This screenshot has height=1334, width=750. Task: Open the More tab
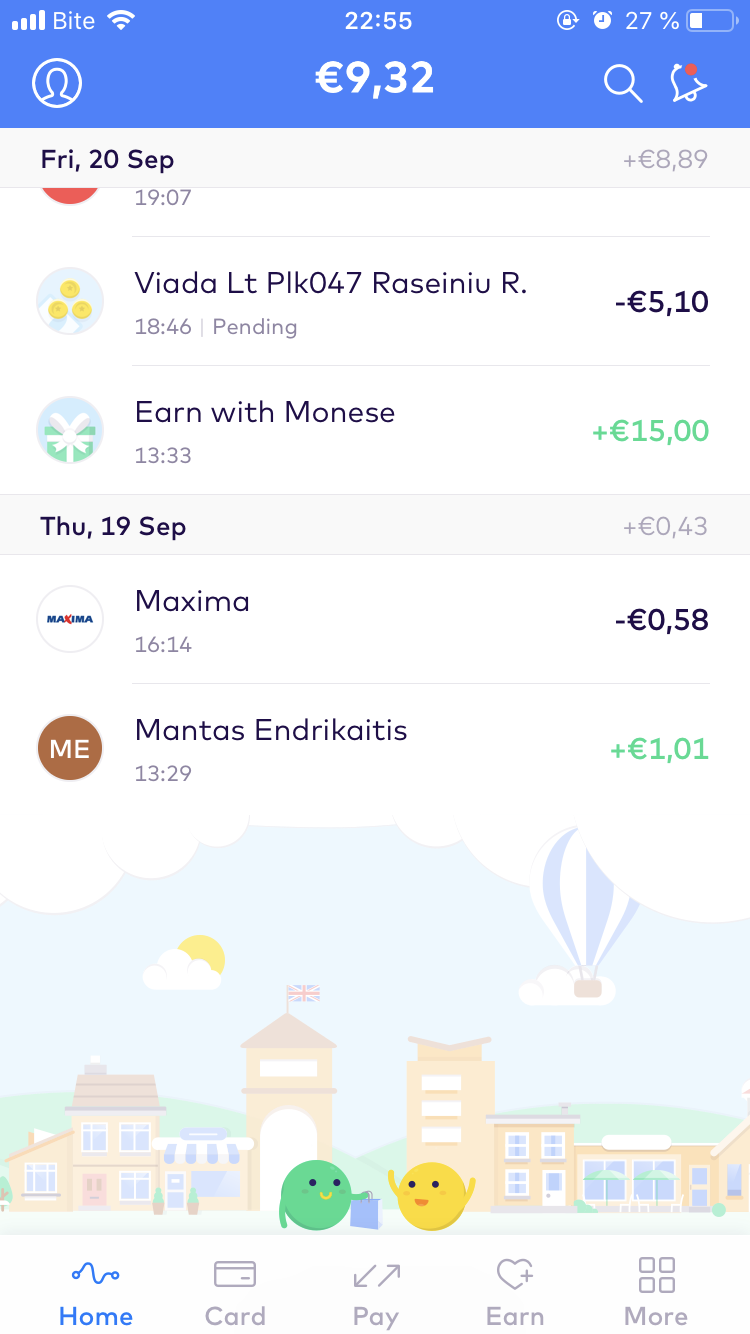[656, 1291]
